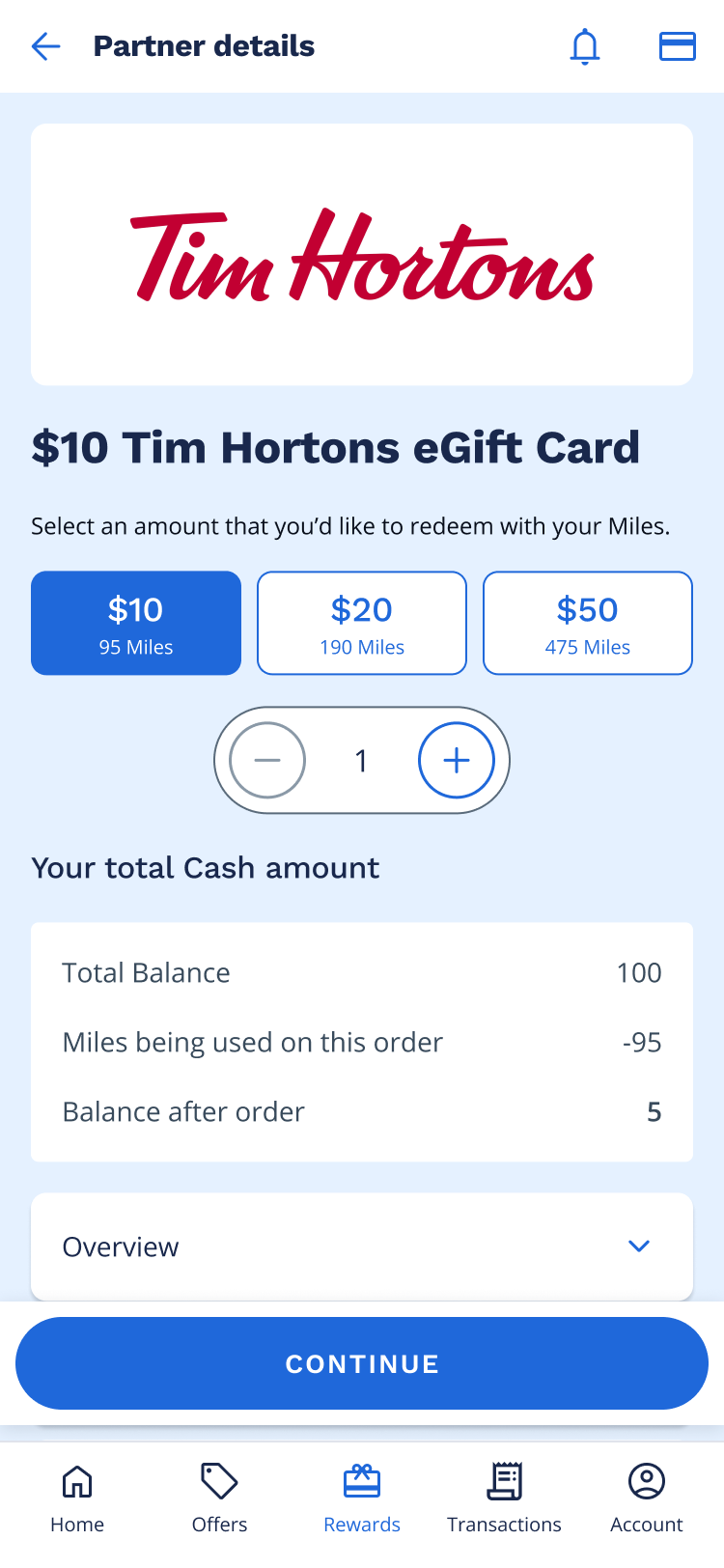The height and width of the screenshot is (1568, 724).
Task: Decrease the gift card quantity
Action: [267, 761]
